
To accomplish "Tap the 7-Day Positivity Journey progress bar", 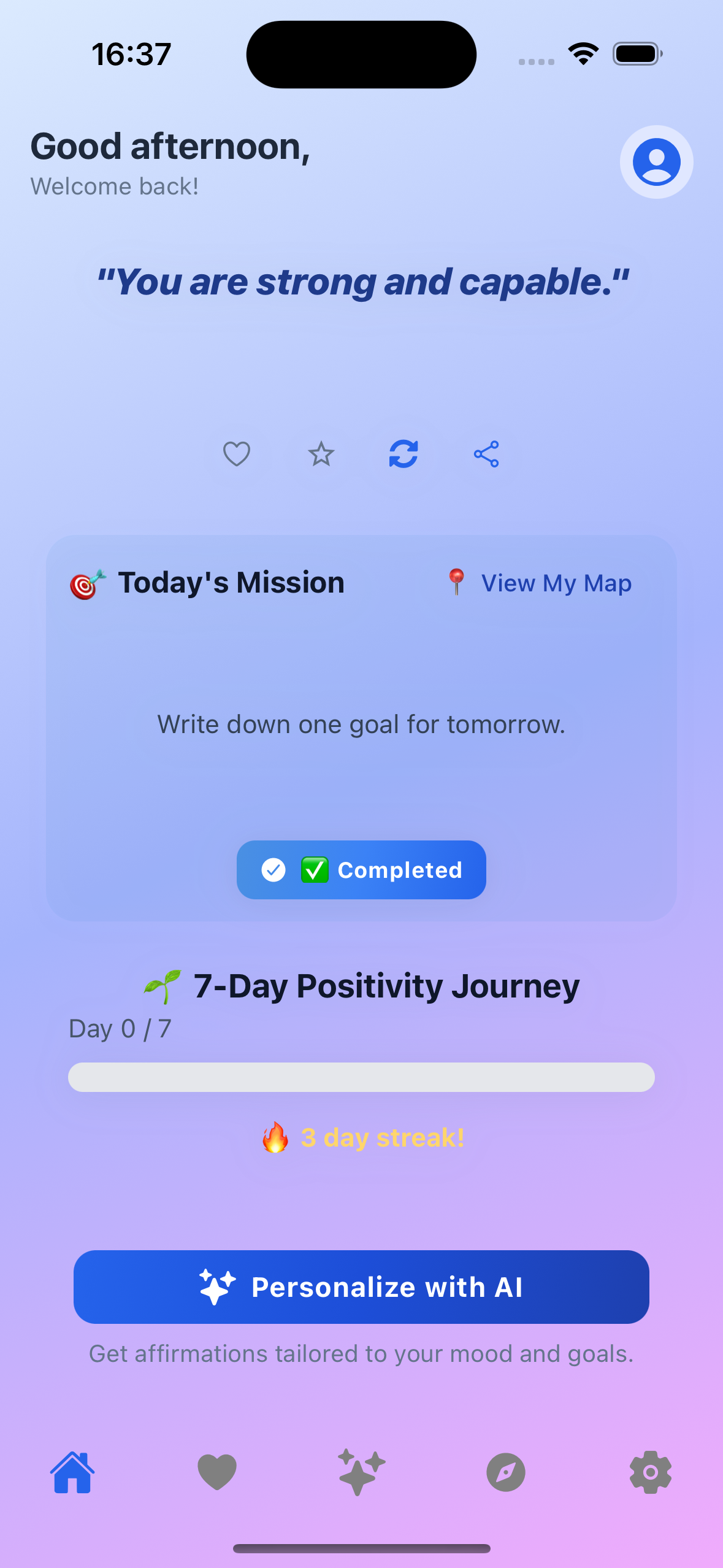I will [x=361, y=1077].
